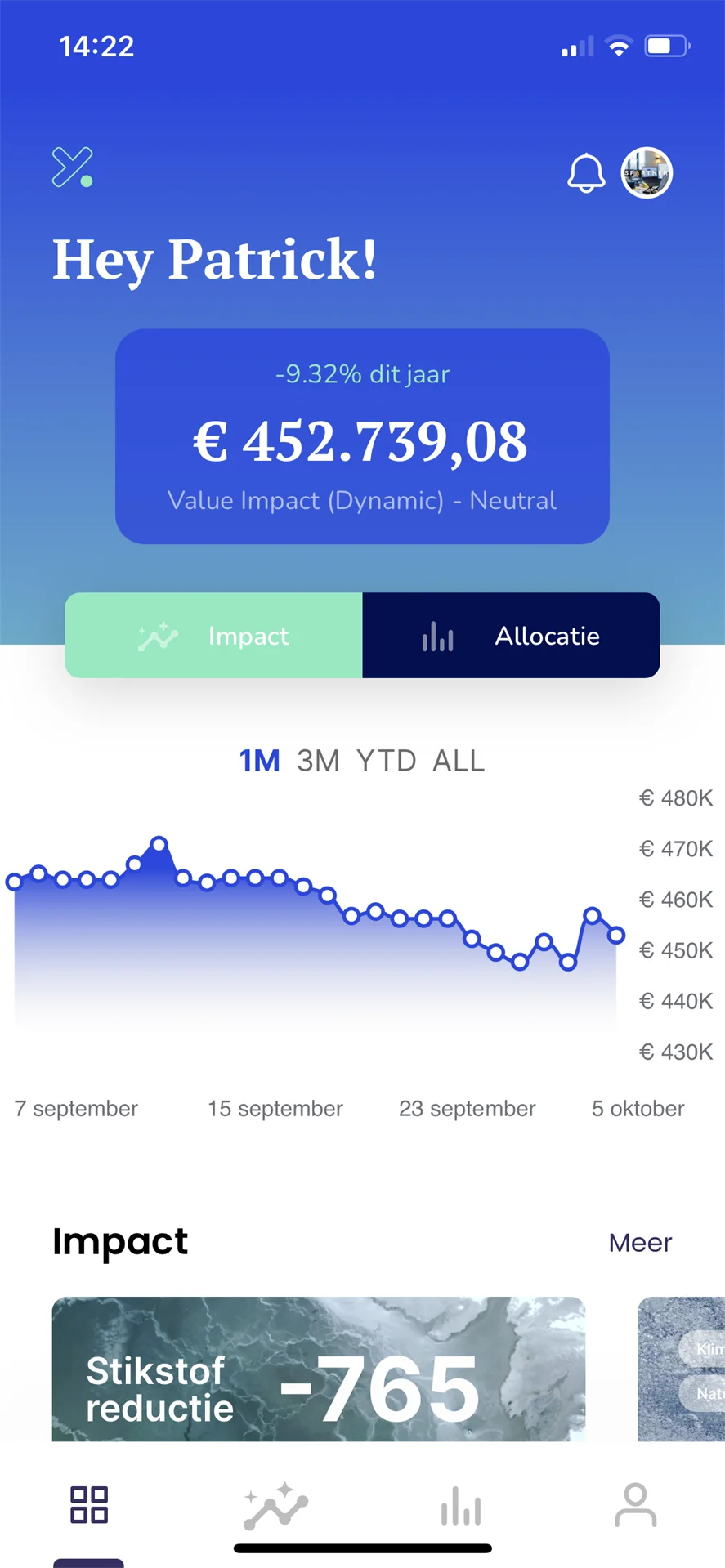This screenshot has height=1568, width=725.
Task: Select the 1M chart range
Action: [x=259, y=761]
